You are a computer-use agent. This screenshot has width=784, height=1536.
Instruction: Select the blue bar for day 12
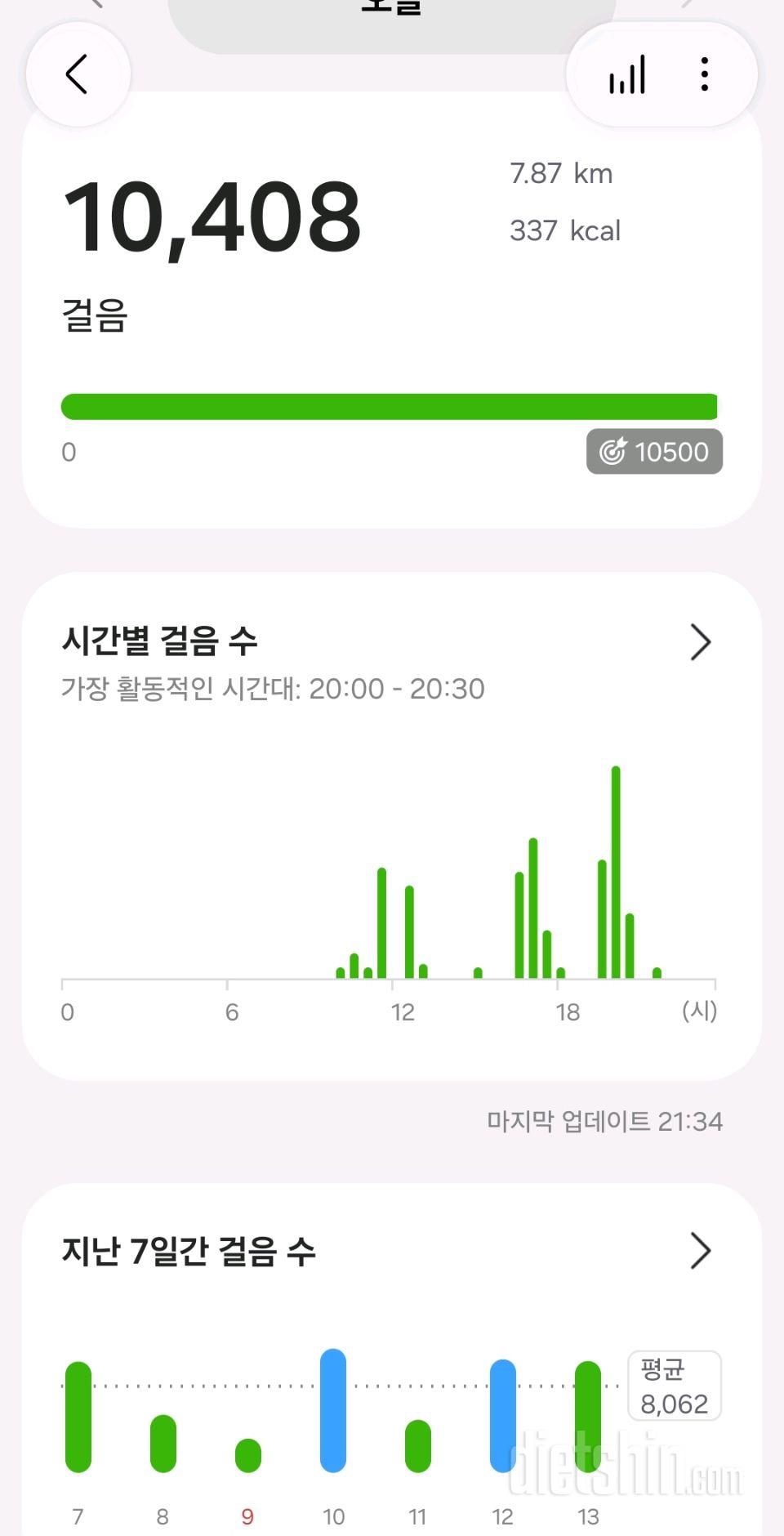coord(503,1416)
